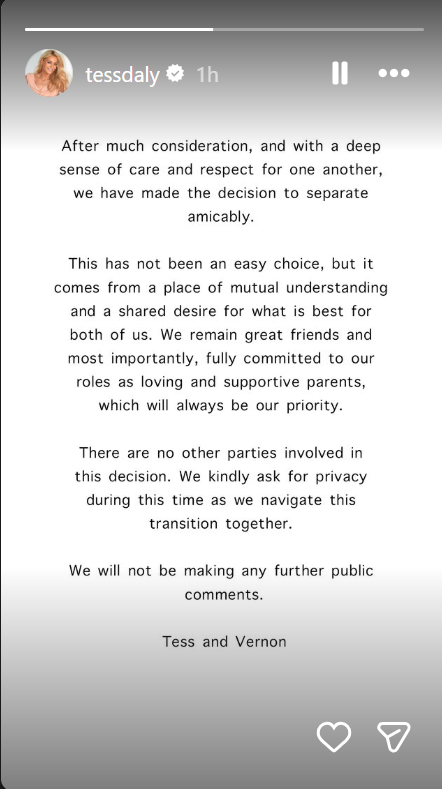Share the story via paper plane icon
This screenshot has height=789, width=442.
click(394, 737)
